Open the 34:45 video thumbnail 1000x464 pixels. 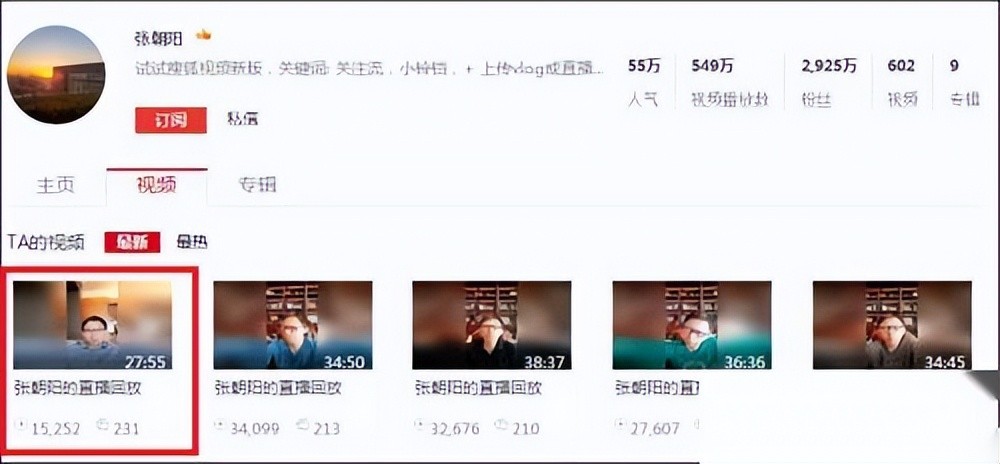tap(892, 325)
